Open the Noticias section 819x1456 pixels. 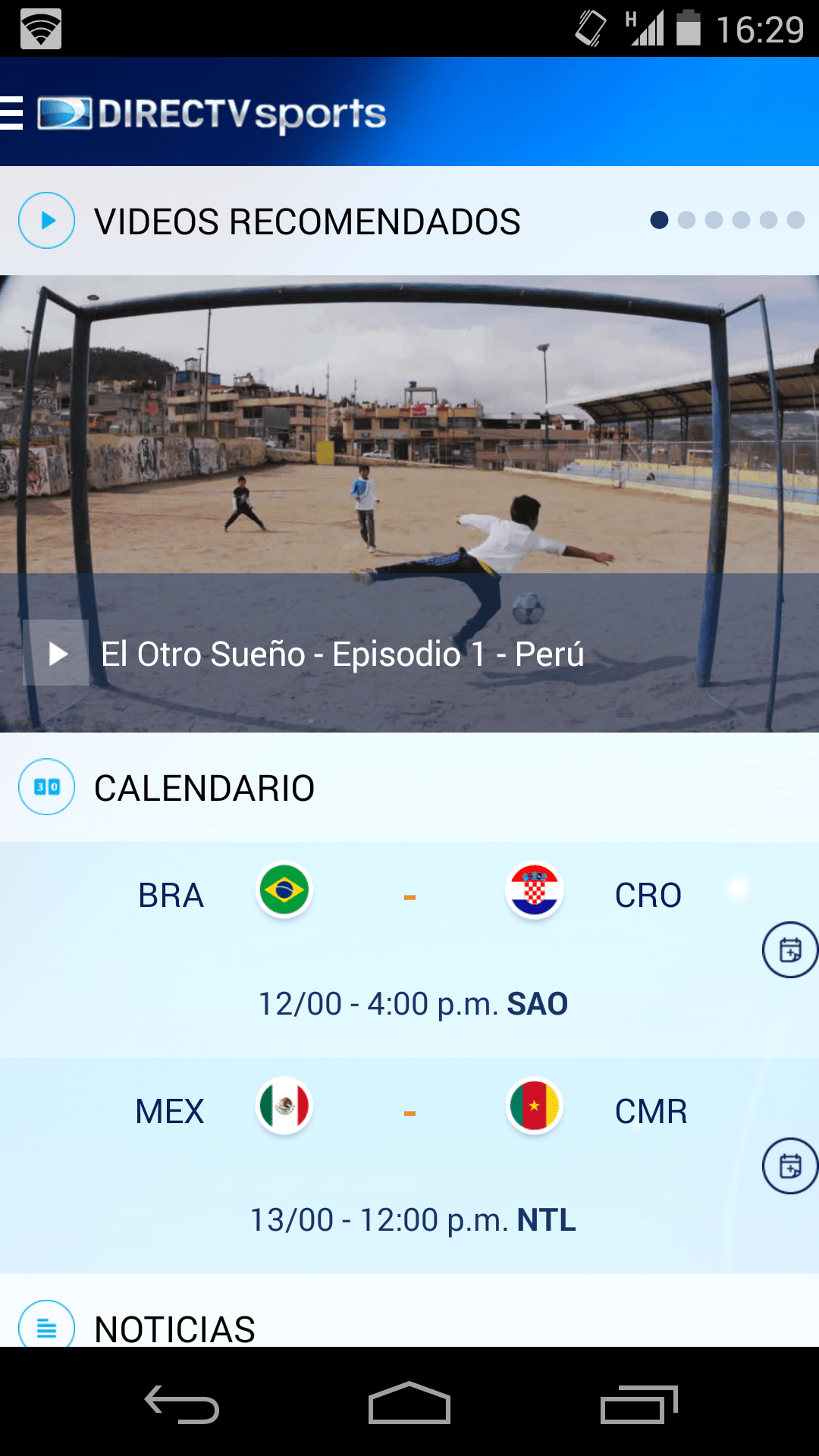coord(174,1327)
